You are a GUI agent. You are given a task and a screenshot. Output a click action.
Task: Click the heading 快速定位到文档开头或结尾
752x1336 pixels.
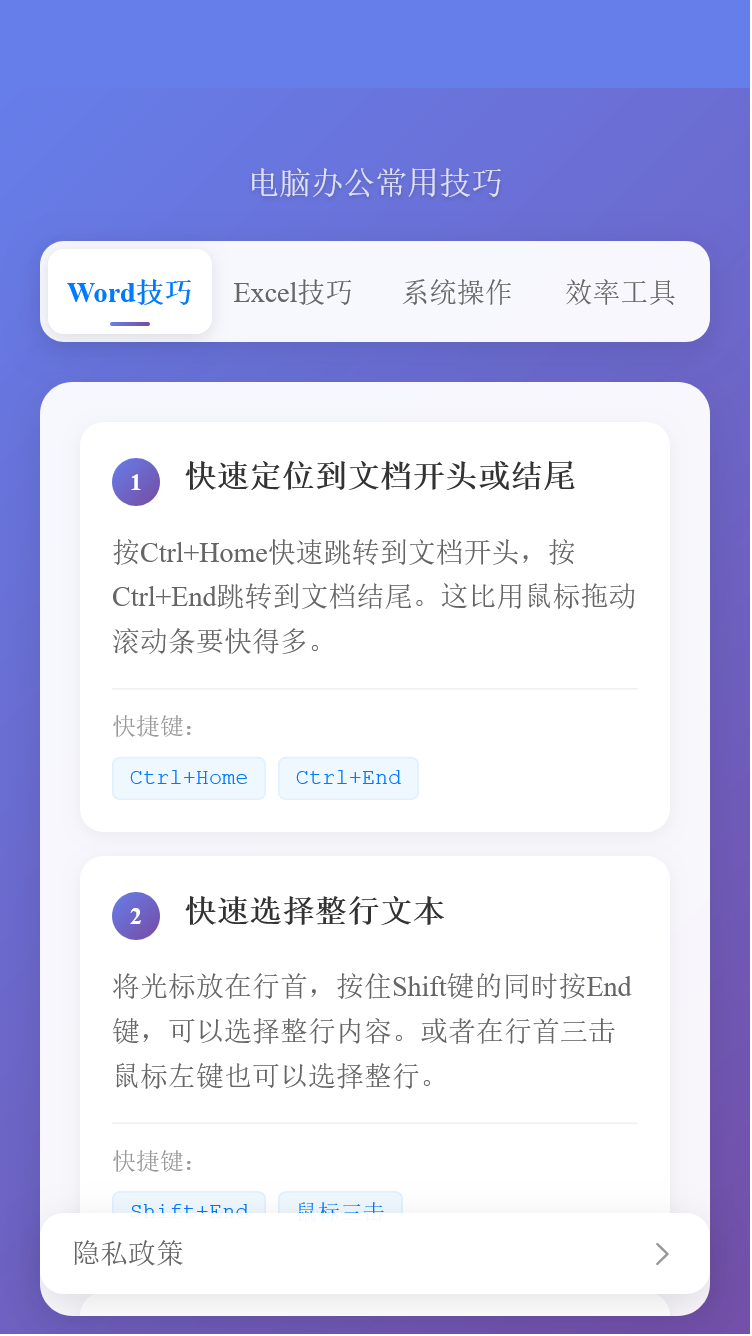(379, 478)
